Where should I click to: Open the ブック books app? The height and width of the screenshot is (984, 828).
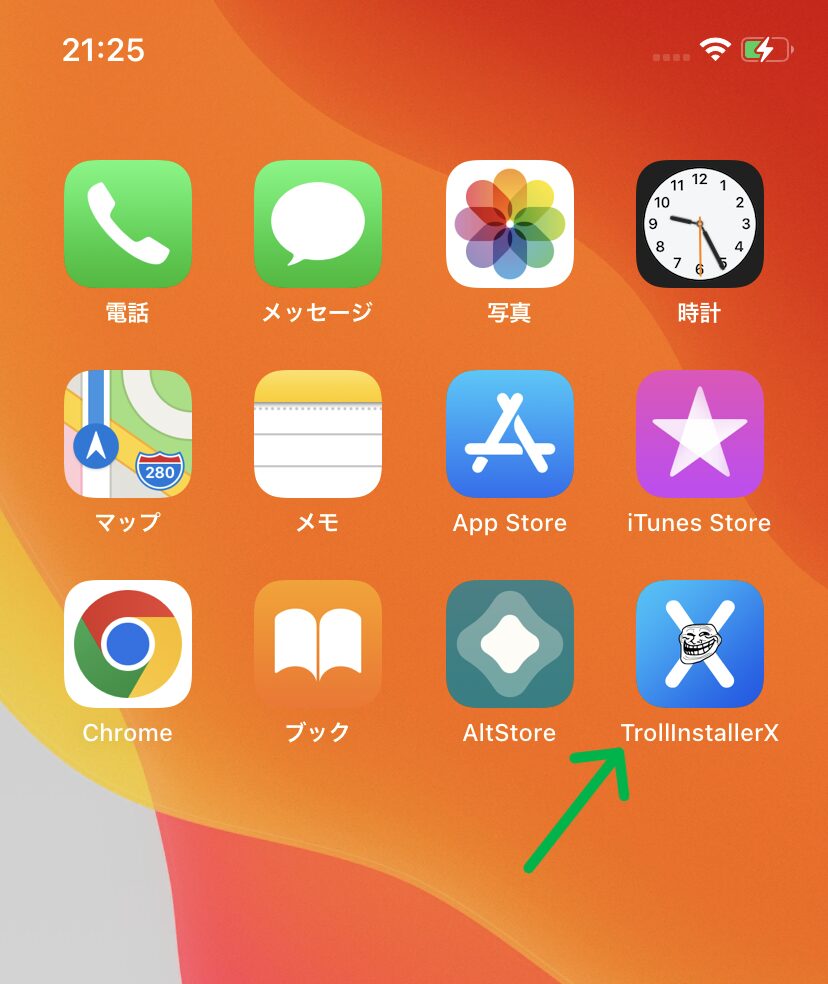point(318,644)
